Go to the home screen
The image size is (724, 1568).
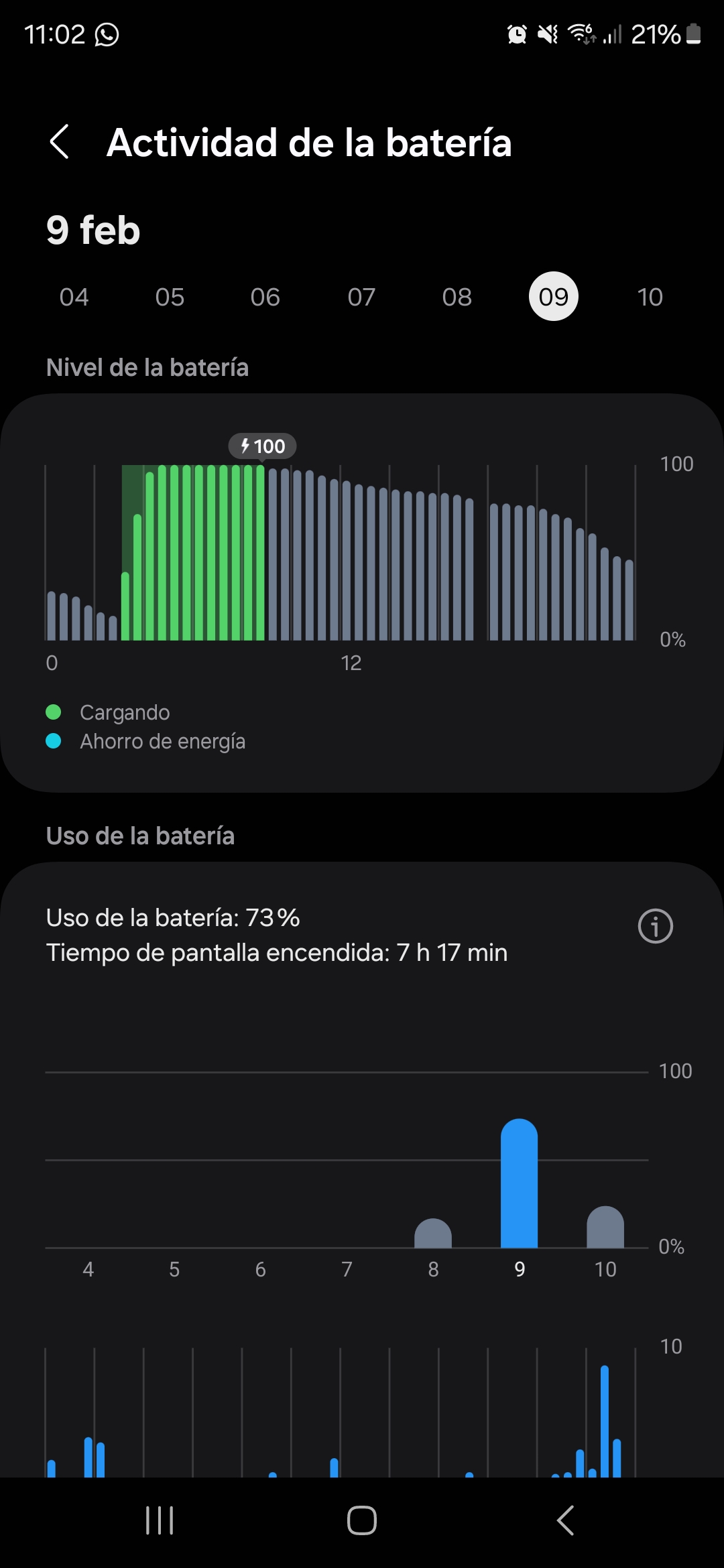(x=362, y=1520)
